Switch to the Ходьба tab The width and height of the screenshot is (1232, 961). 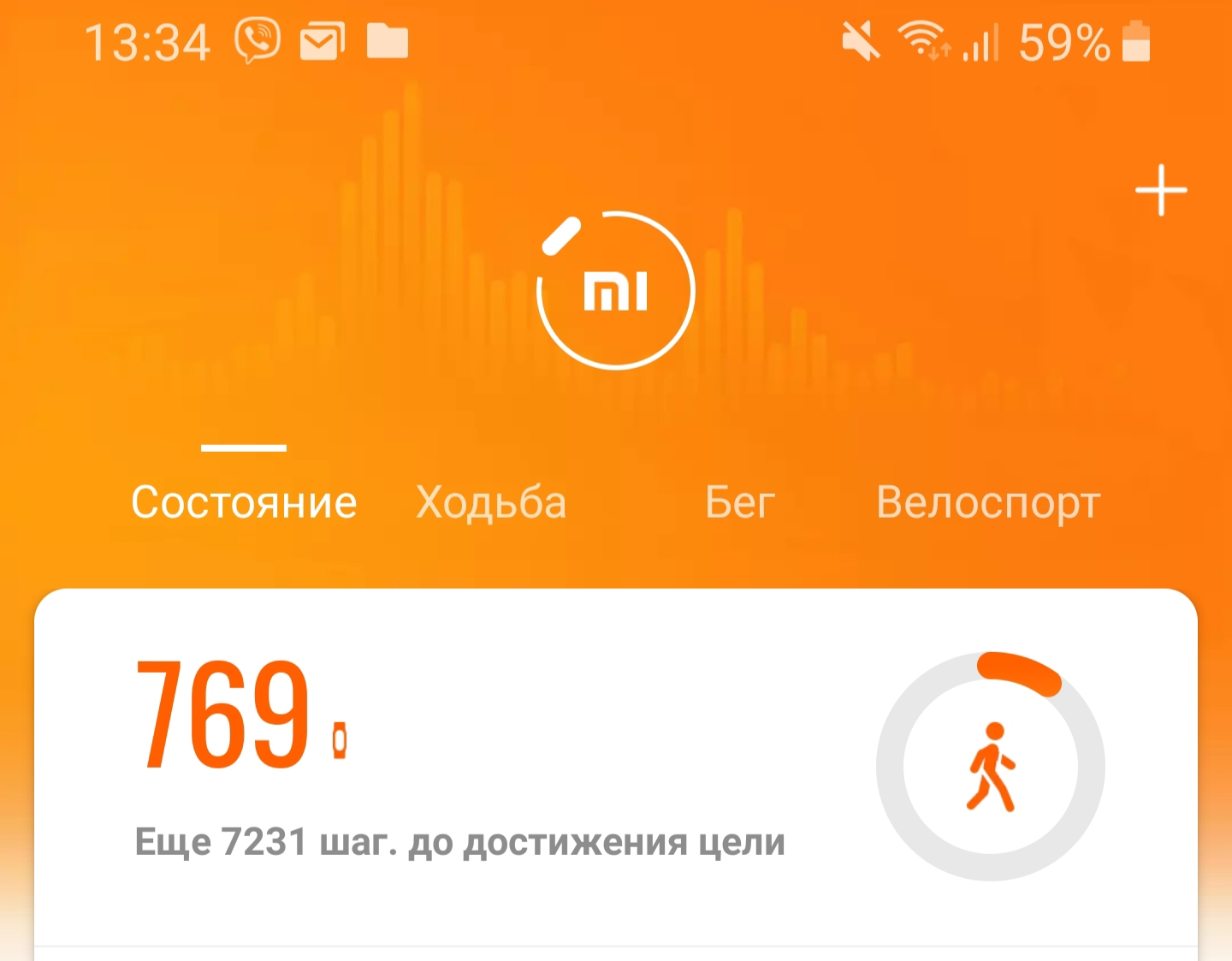[491, 502]
